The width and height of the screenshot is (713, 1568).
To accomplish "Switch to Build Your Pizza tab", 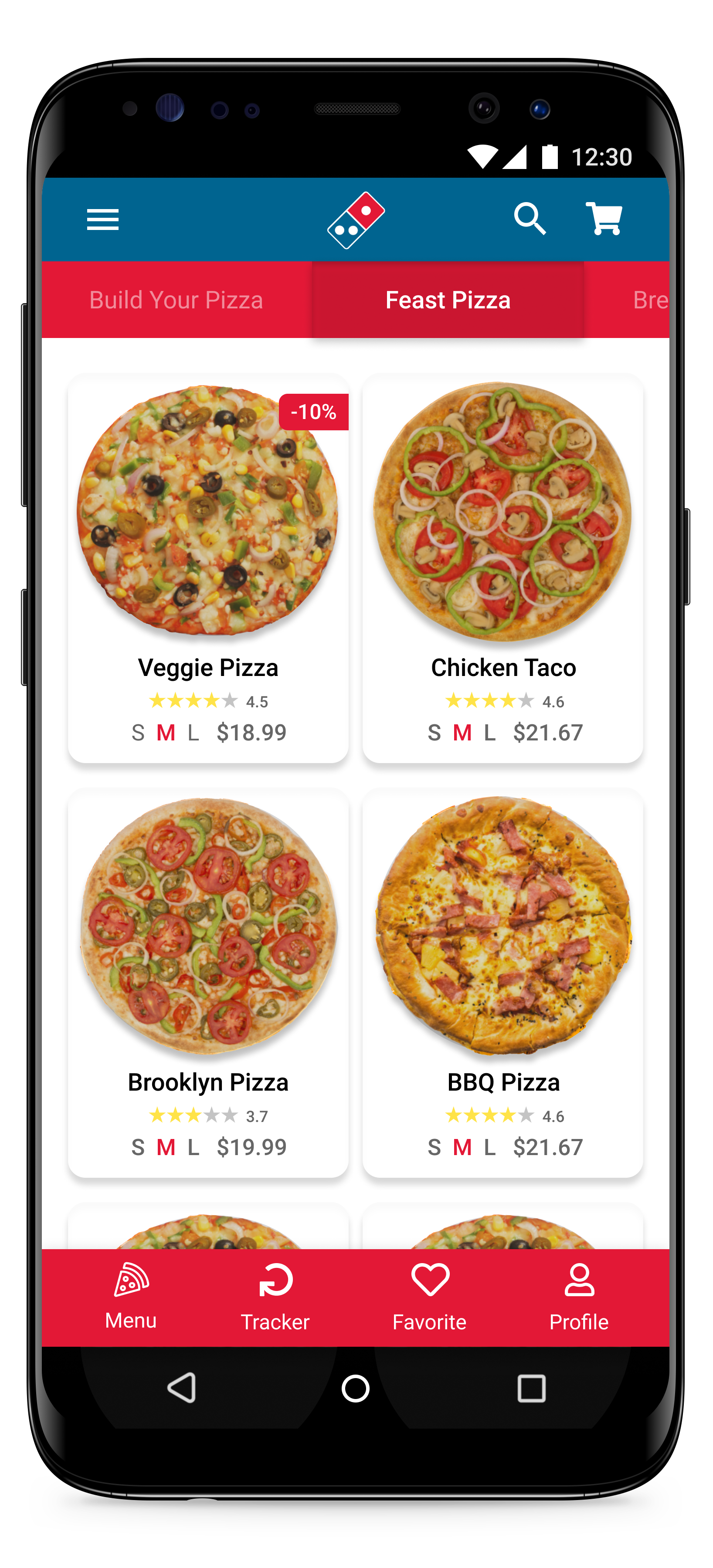I will point(176,300).
